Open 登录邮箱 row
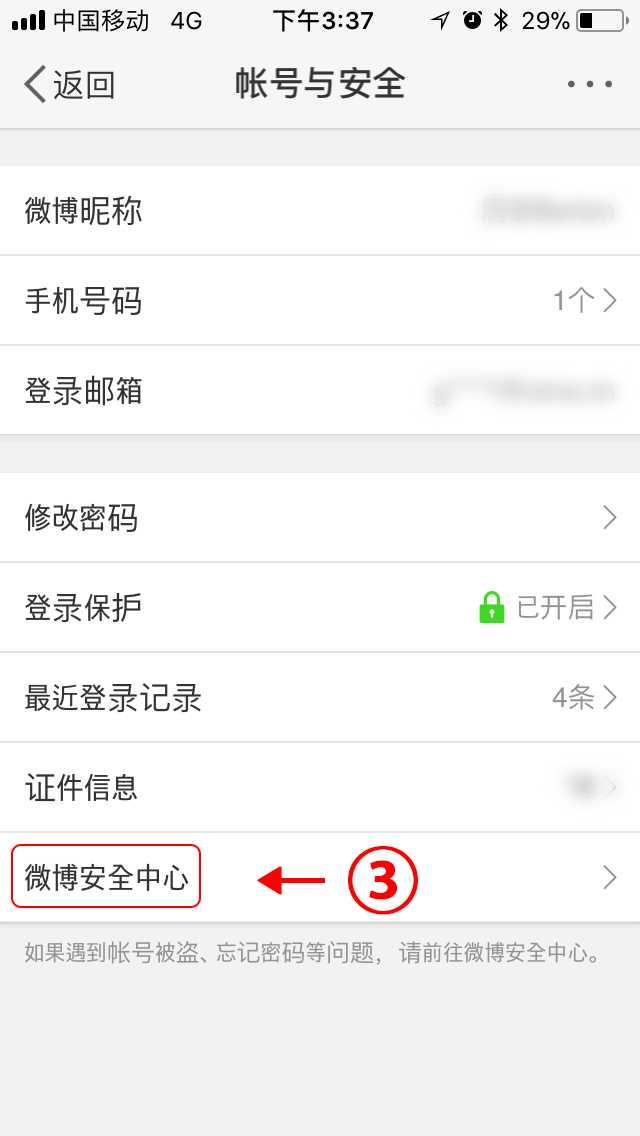 pos(320,391)
